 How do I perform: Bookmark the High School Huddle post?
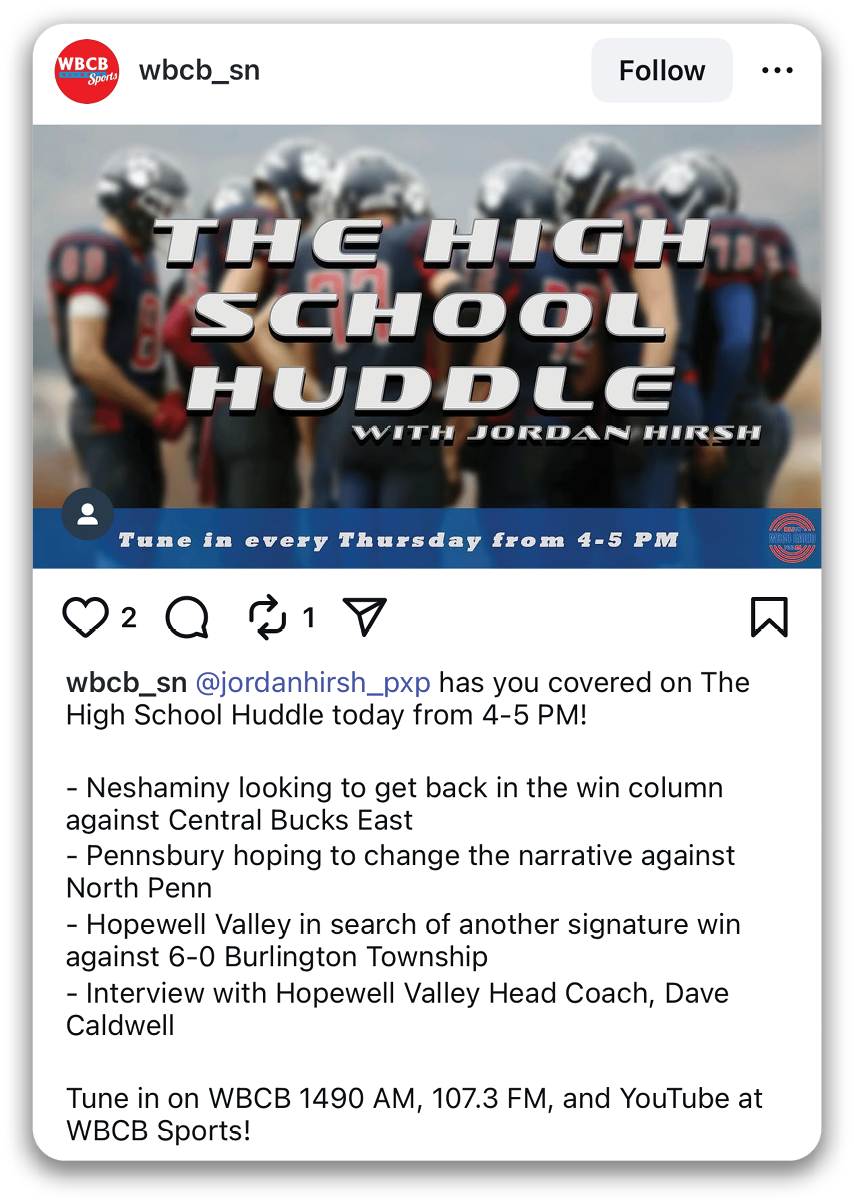(769, 618)
